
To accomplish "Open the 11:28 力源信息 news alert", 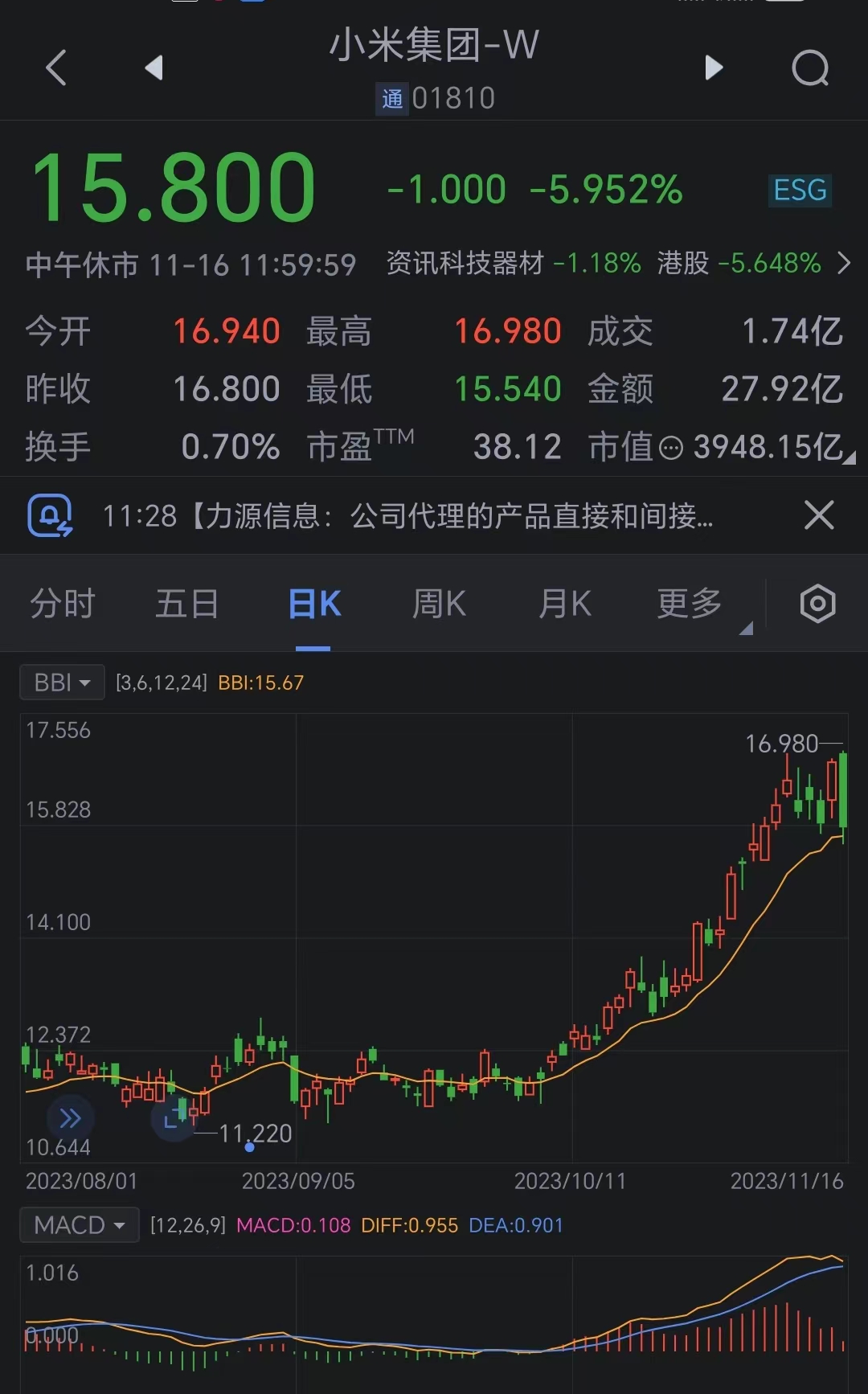I will click(x=408, y=516).
